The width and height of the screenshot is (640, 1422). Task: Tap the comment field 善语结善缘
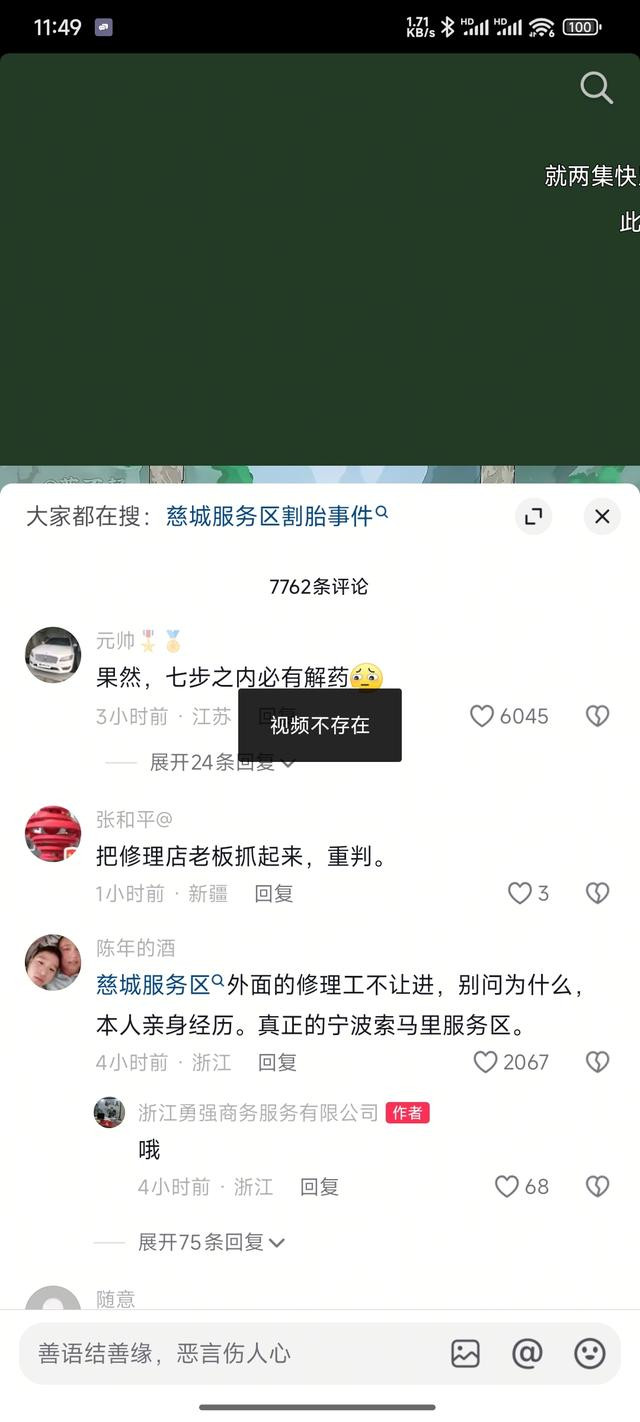tap(230, 1353)
